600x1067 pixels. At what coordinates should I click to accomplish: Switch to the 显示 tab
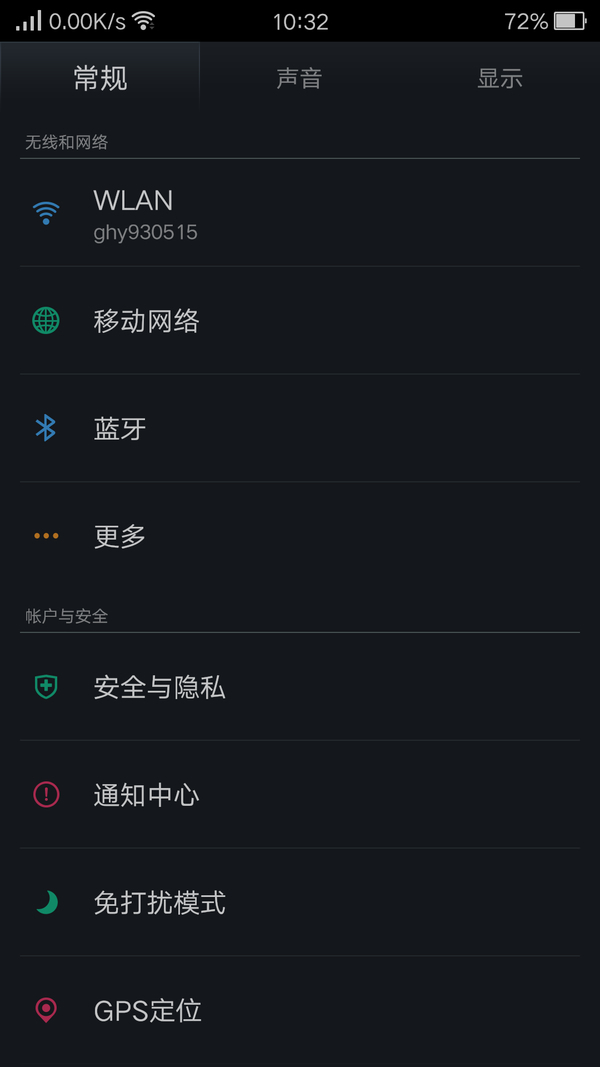tap(499, 79)
